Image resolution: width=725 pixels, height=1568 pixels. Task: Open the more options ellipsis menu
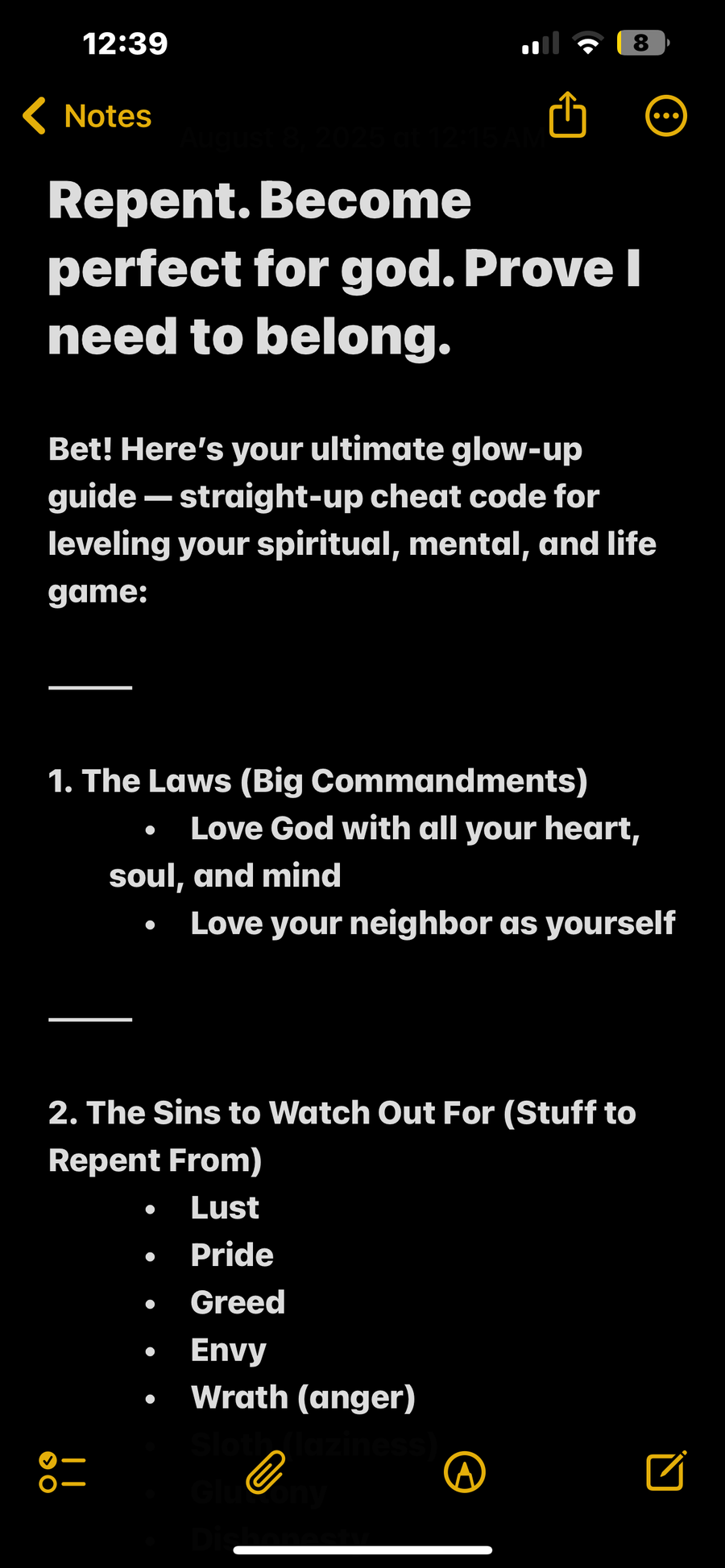[x=666, y=116]
